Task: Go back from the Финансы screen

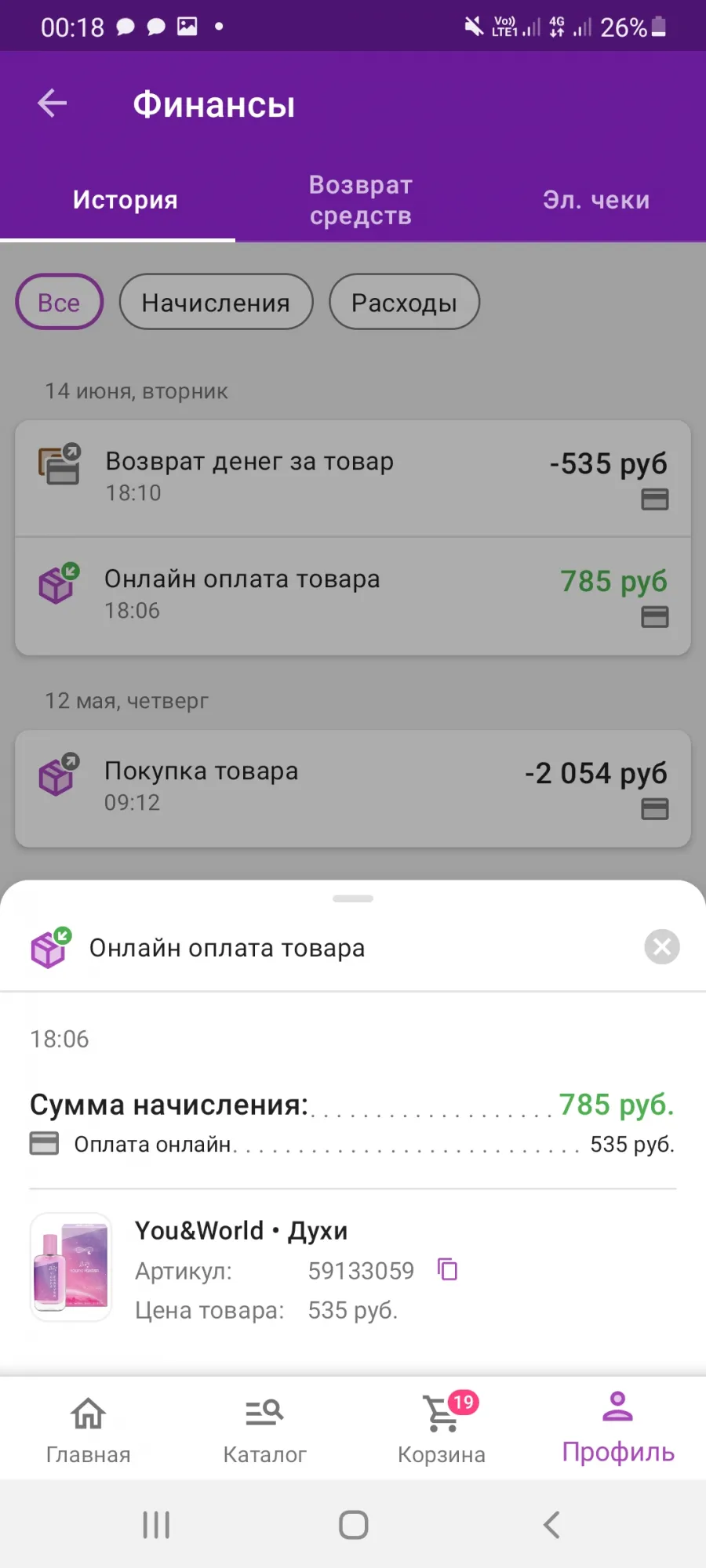Action: [x=53, y=103]
